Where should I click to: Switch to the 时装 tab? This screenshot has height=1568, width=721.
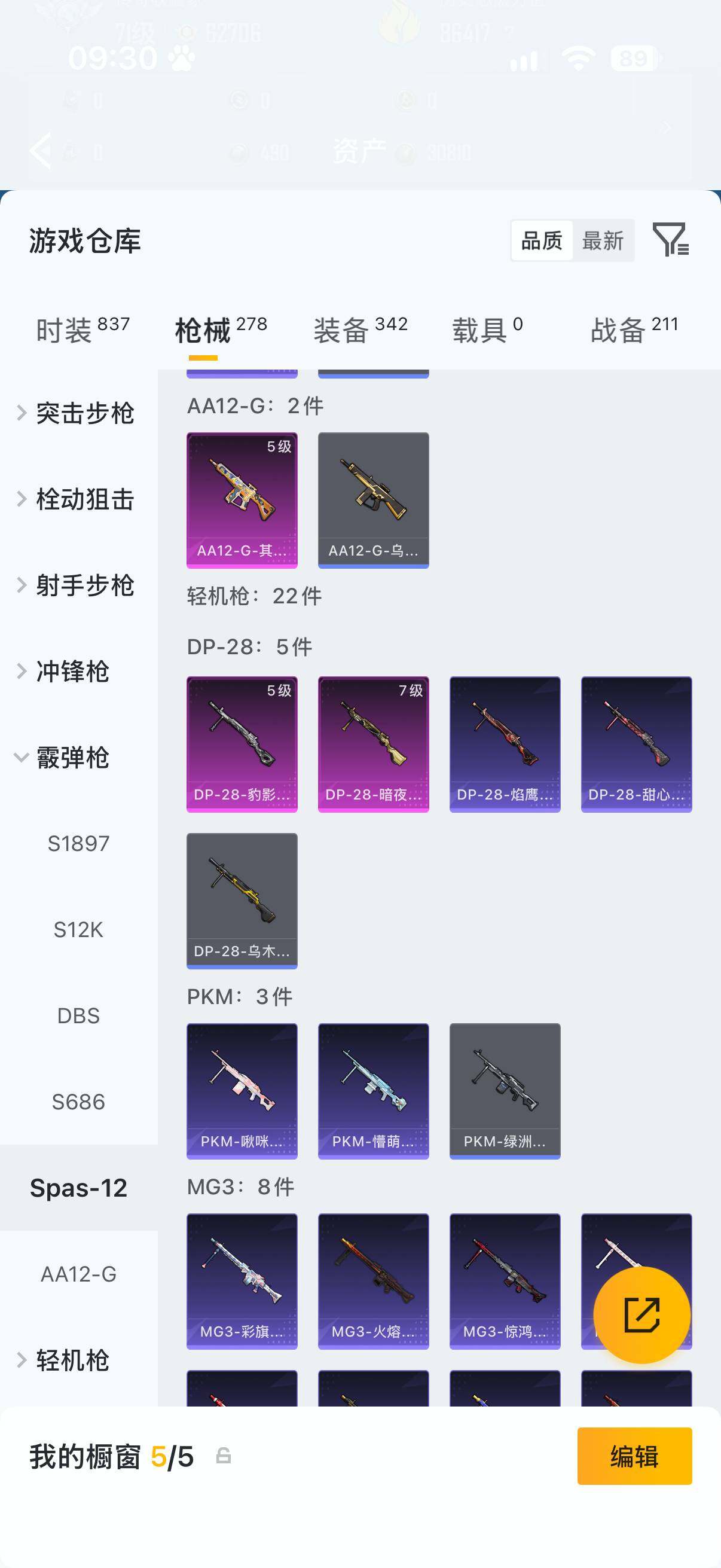(x=83, y=330)
